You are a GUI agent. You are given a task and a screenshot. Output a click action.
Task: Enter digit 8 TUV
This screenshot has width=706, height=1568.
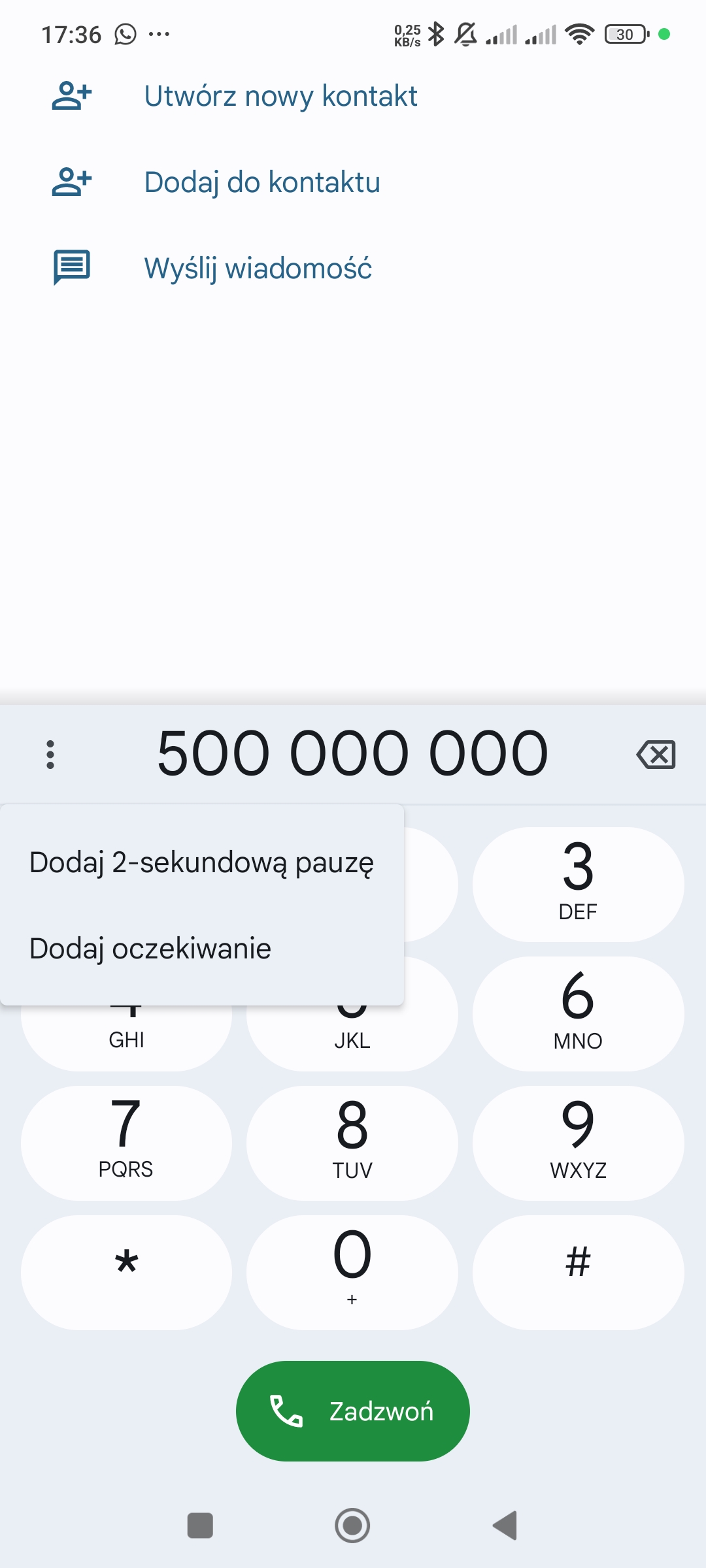point(352,1142)
